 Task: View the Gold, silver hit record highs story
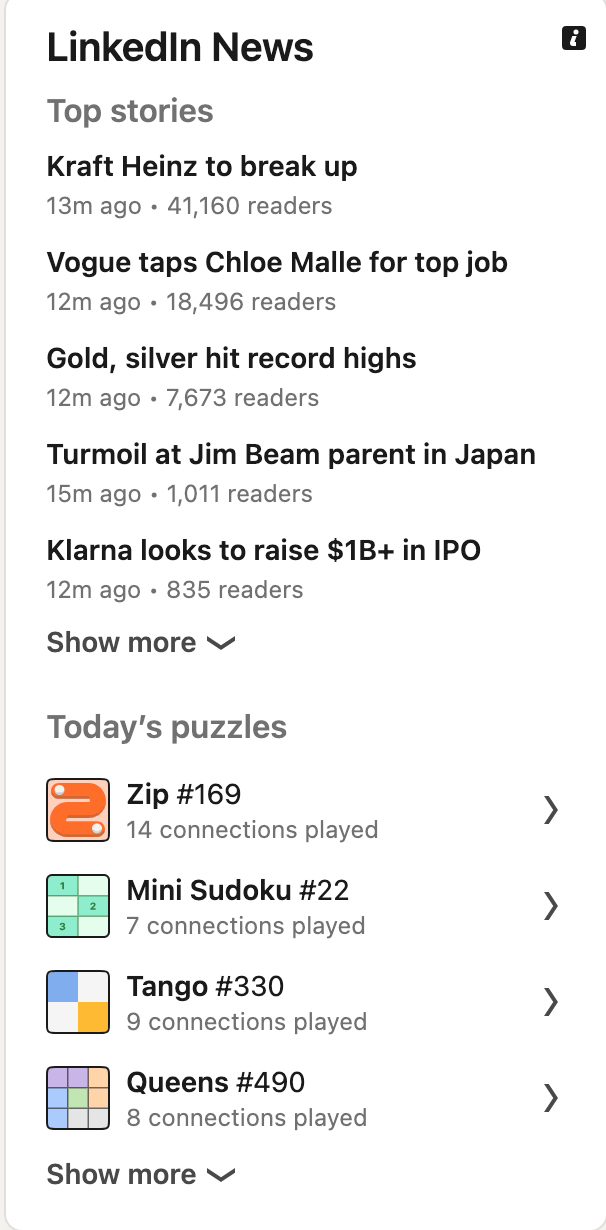(231, 359)
